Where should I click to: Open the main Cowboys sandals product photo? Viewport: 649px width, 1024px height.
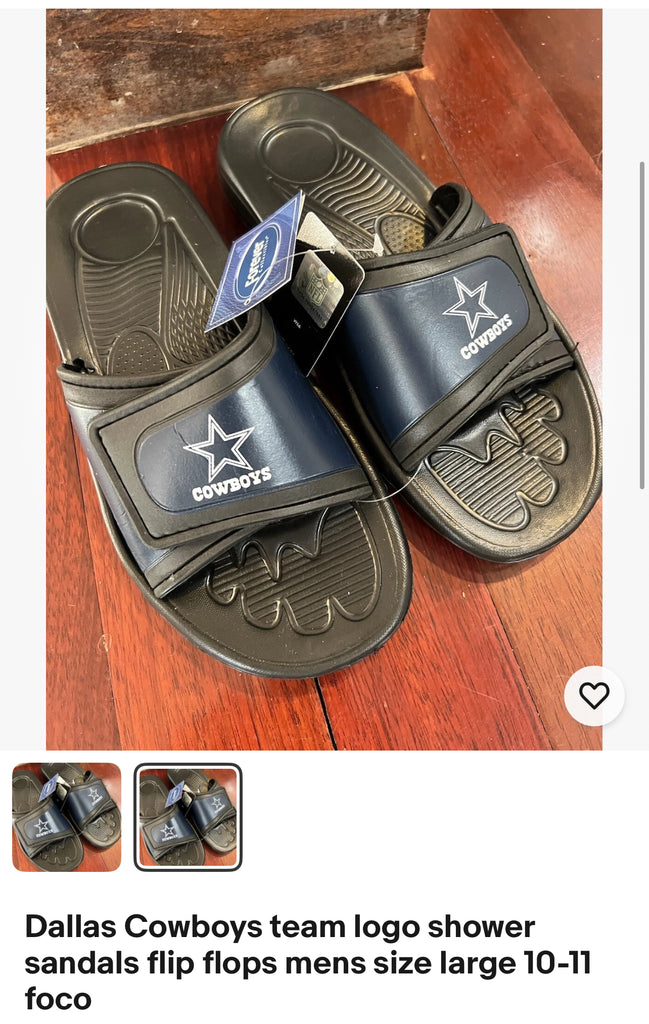pyautogui.click(x=324, y=380)
